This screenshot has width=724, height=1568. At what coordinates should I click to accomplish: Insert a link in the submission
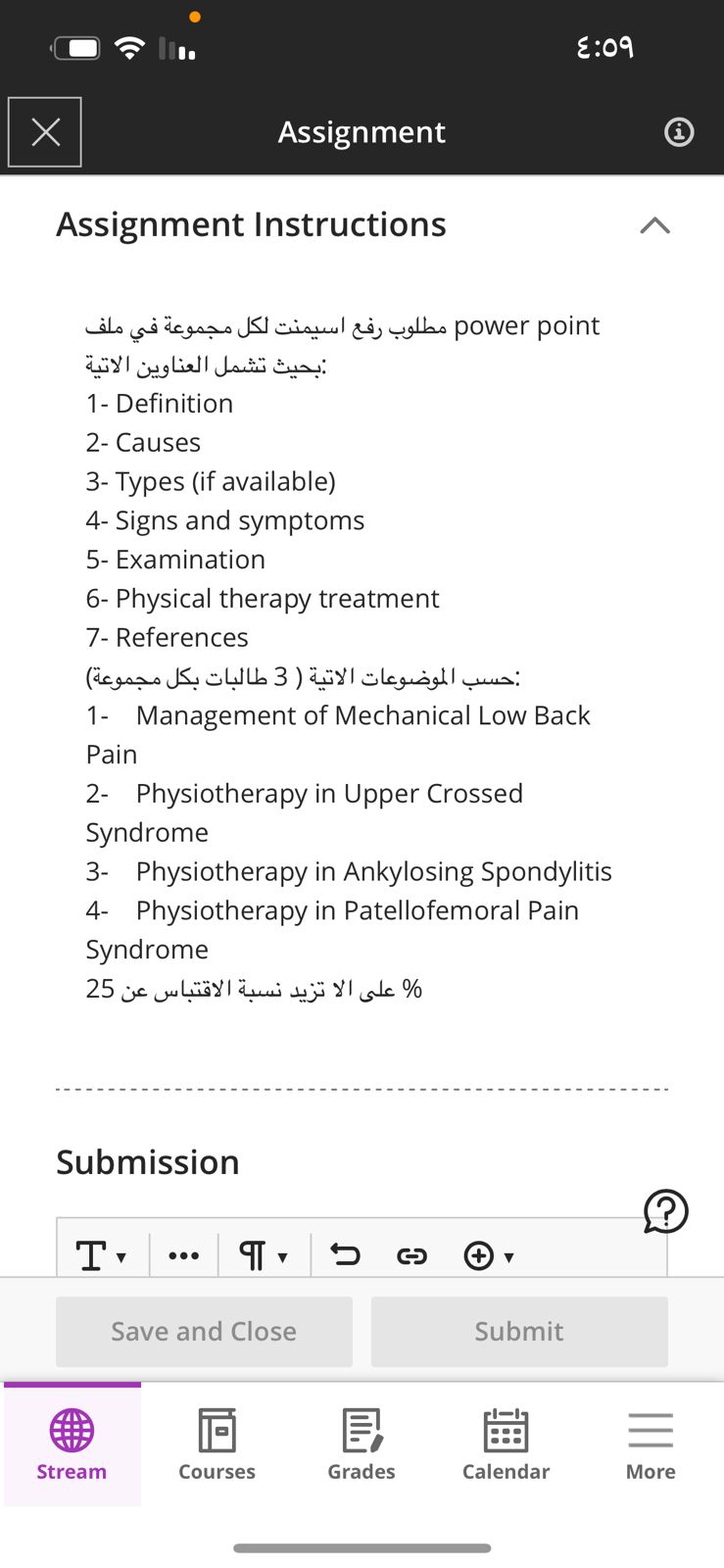pyautogui.click(x=411, y=1255)
